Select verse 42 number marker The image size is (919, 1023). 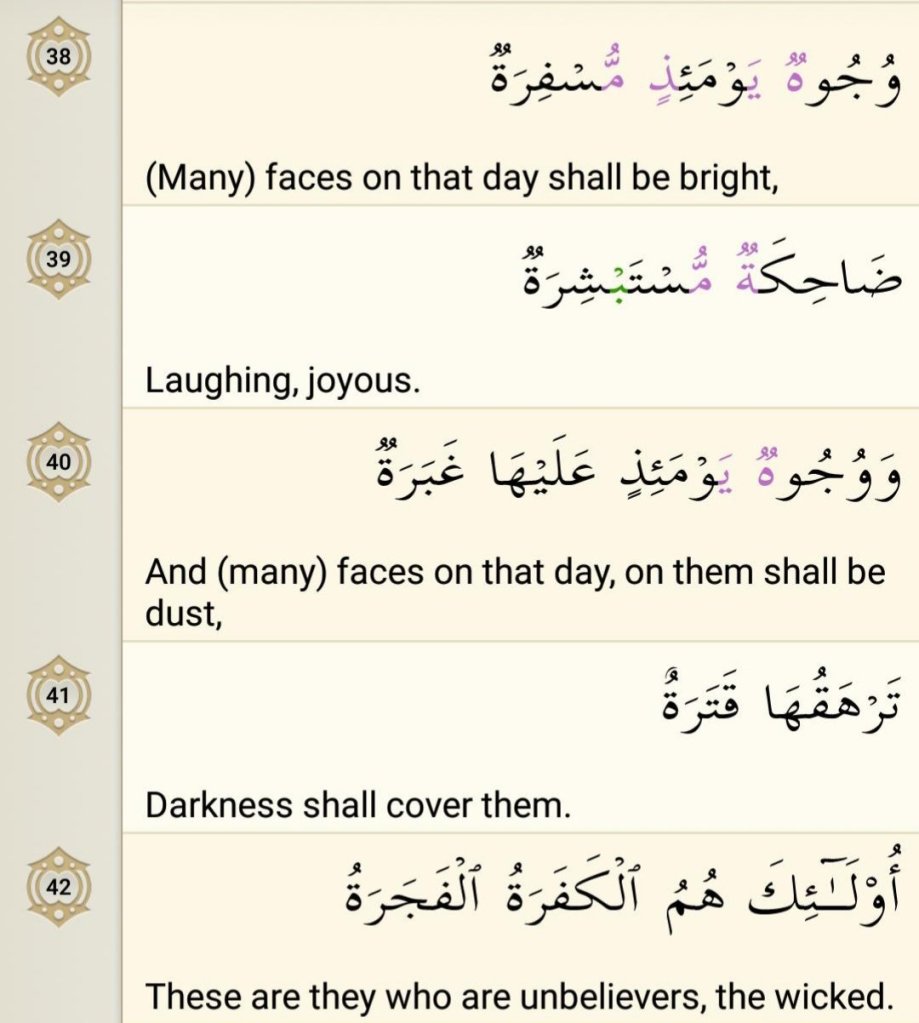(59, 886)
